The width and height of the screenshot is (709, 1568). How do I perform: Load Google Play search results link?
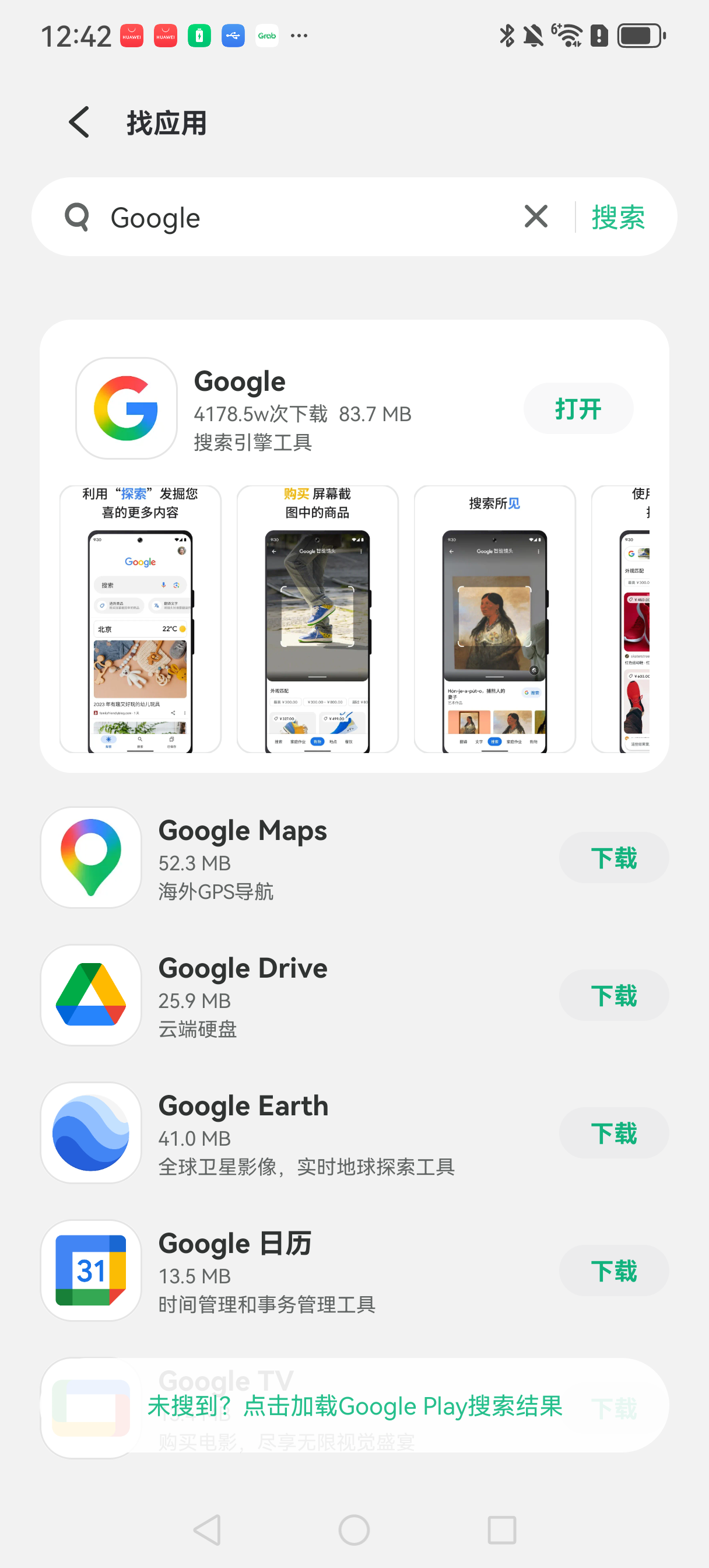[x=355, y=1406]
